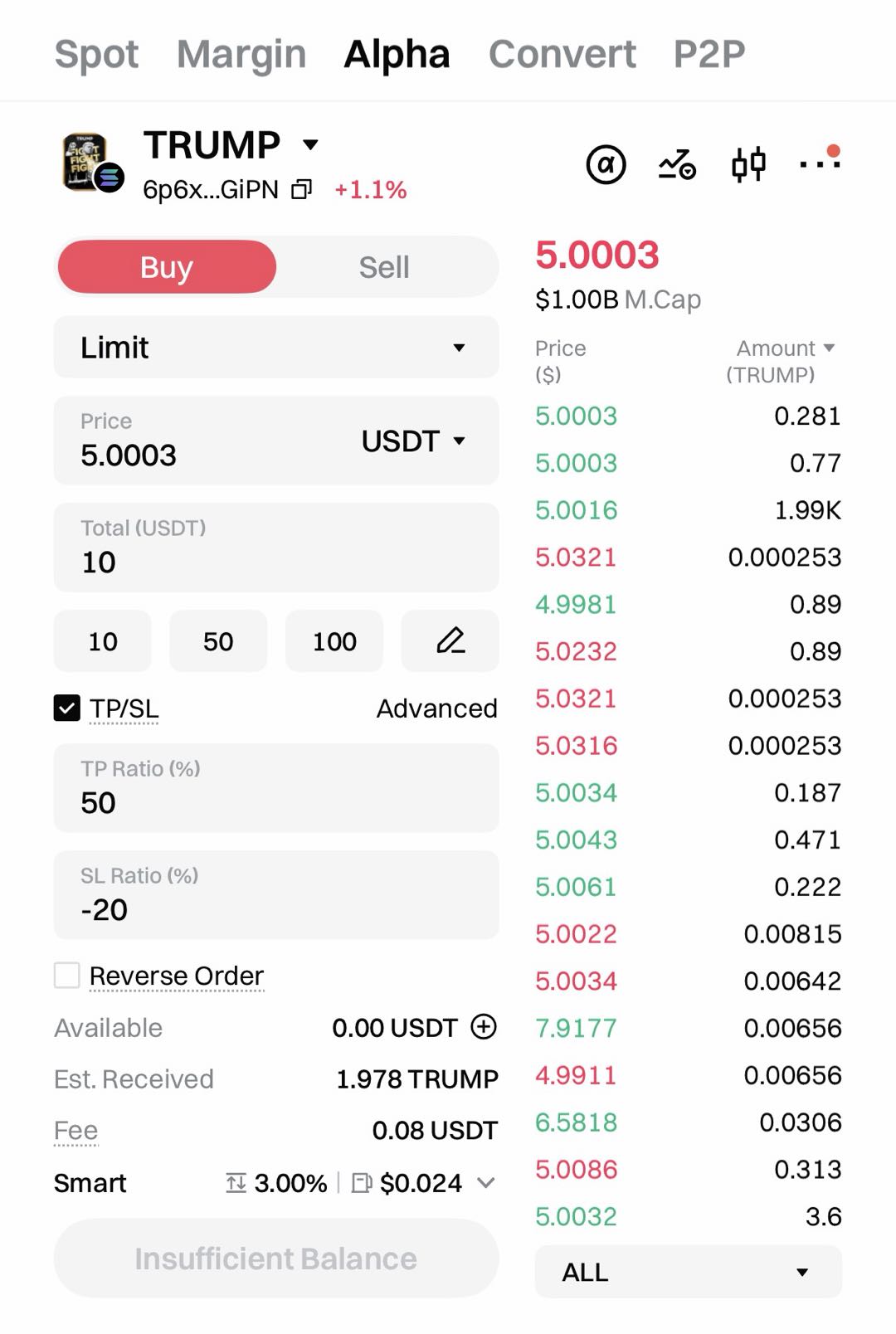Image resolution: width=896 pixels, height=1334 pixels.
Task: Select the Sell side
Action: pyautogui.click(x=384, y=267)
